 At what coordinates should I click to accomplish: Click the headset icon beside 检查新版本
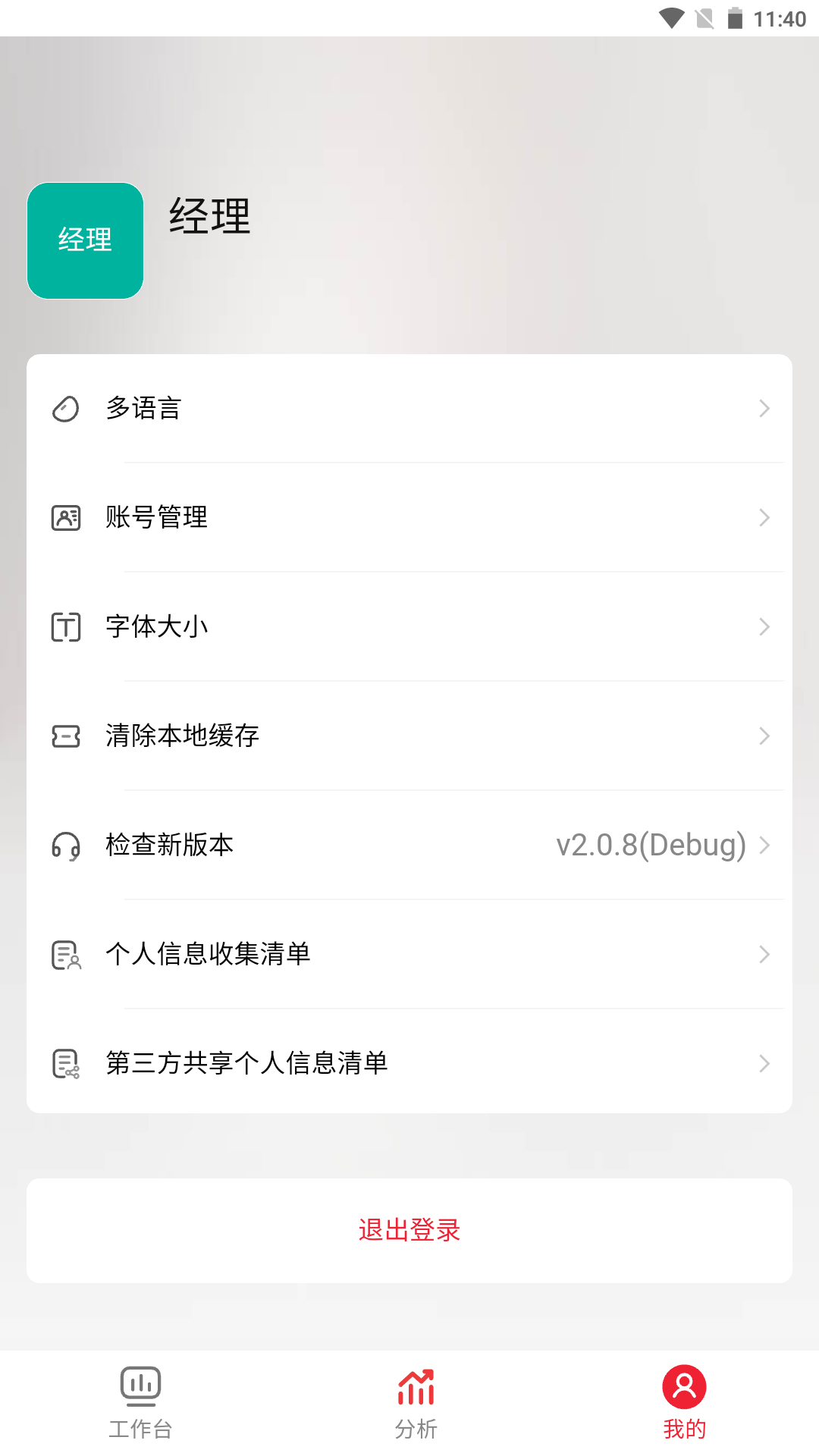(65, 846)
